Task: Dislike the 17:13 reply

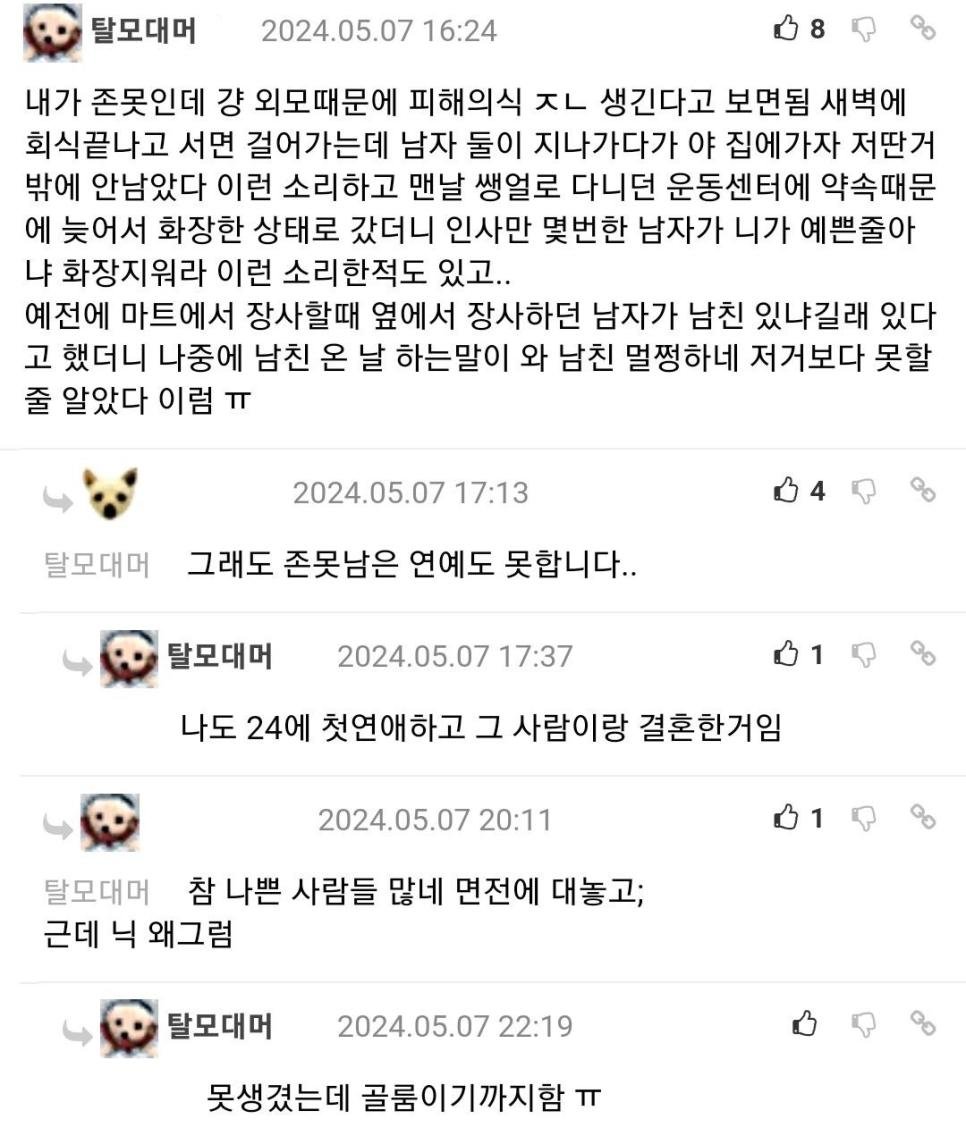Action: (x=862, y=490)
